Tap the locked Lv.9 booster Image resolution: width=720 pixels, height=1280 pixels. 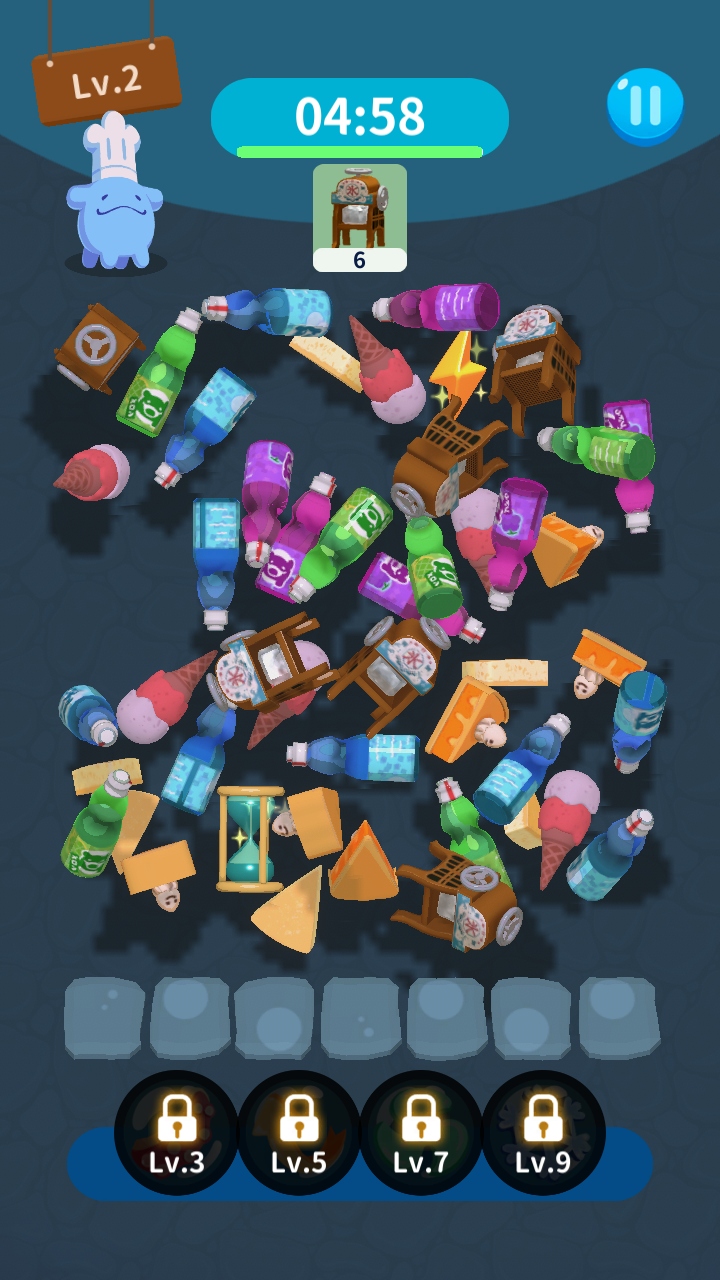click(x=543, y=1134)
